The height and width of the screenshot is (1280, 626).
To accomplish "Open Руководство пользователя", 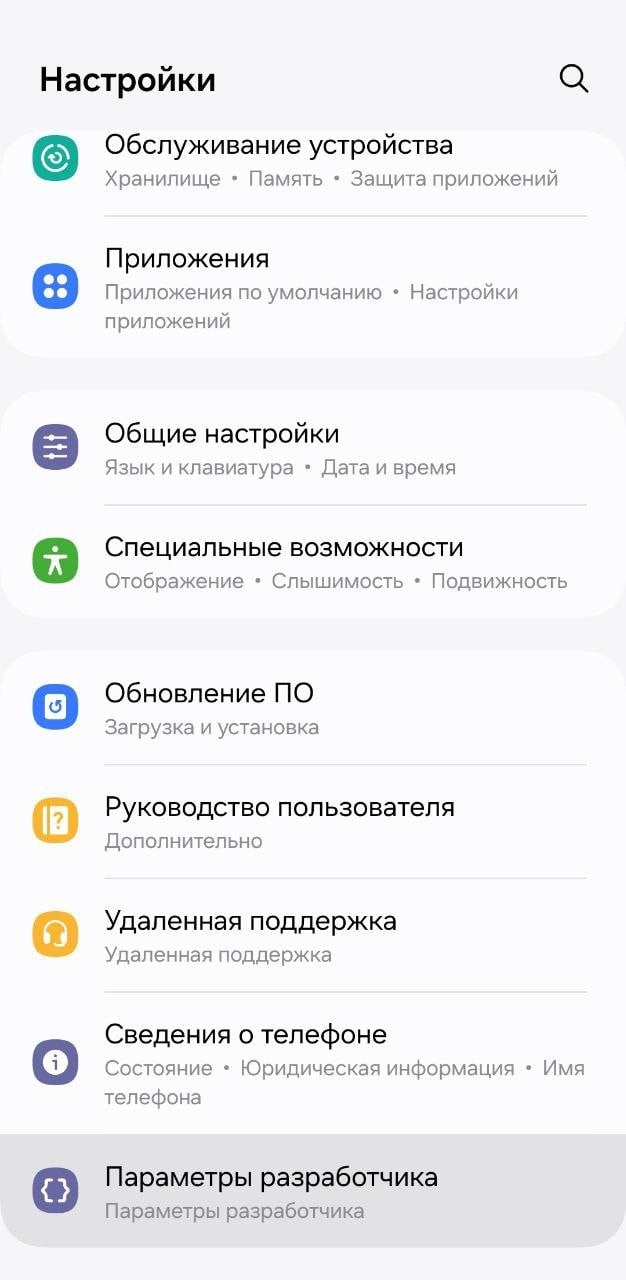I will click(x=313, y=821).
